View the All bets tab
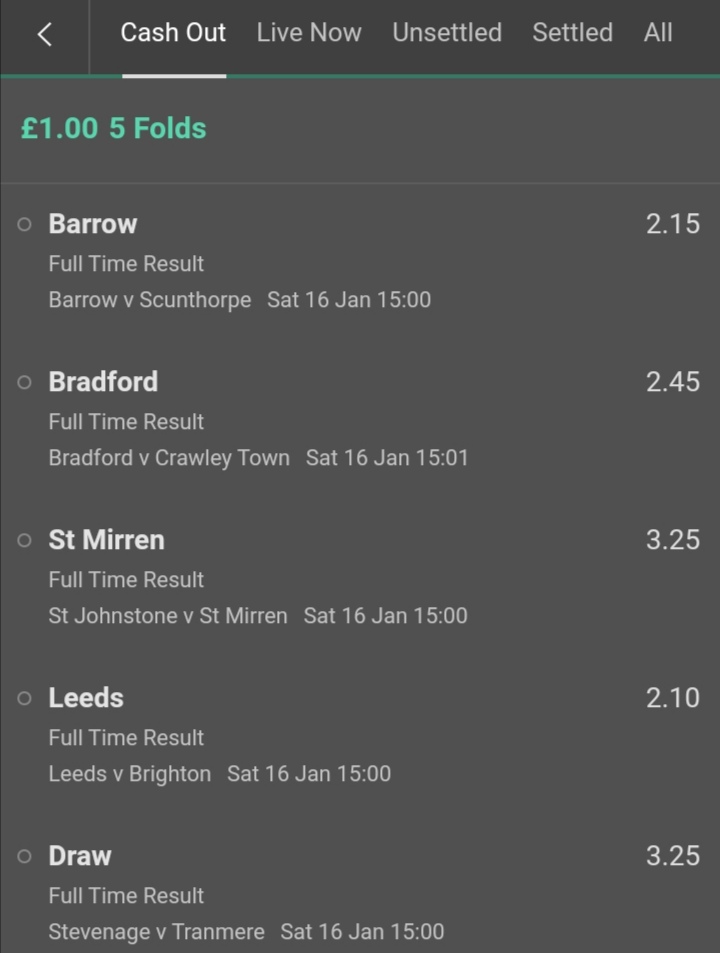 pyautogui.click(x=658, y=33)
